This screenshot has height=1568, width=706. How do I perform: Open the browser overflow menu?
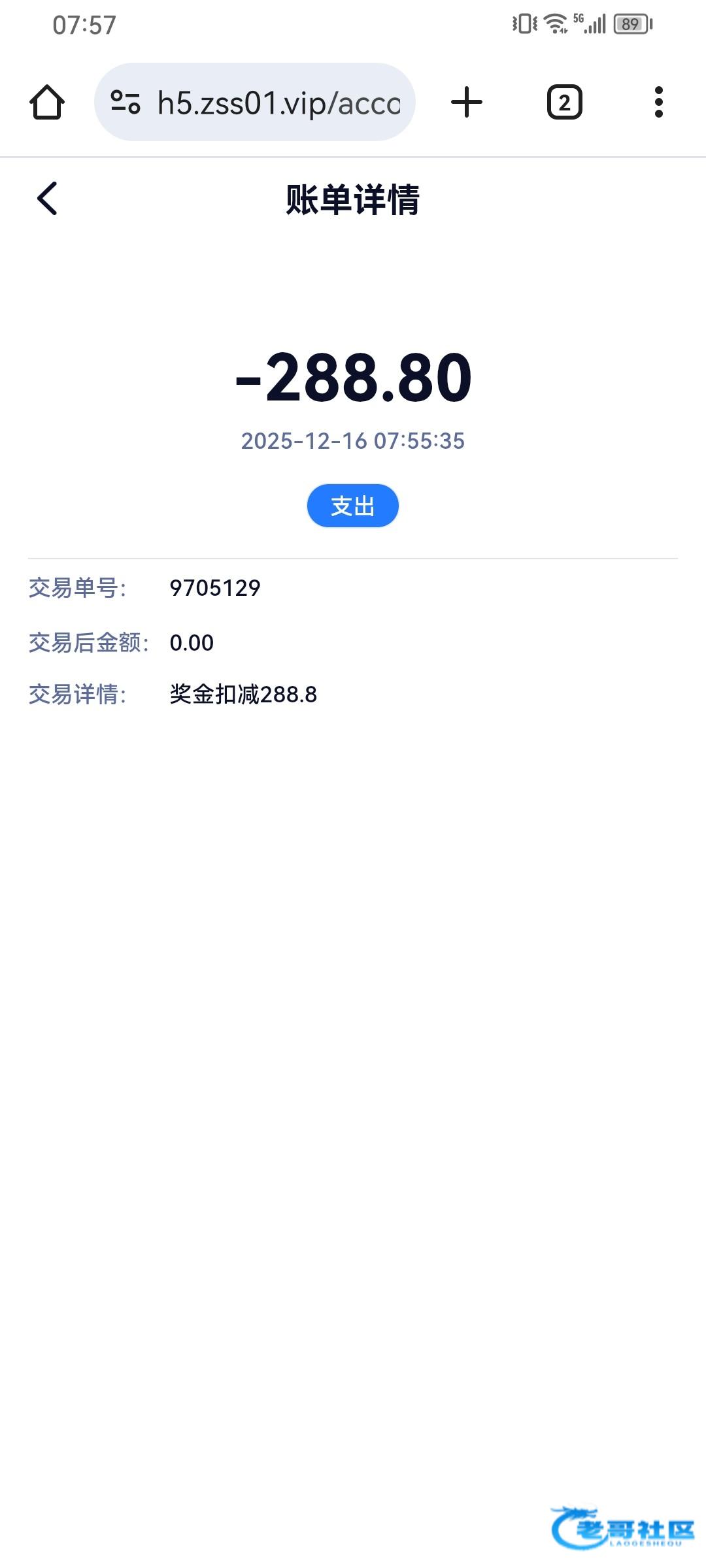pyautogui.click(x=658, y=103)
